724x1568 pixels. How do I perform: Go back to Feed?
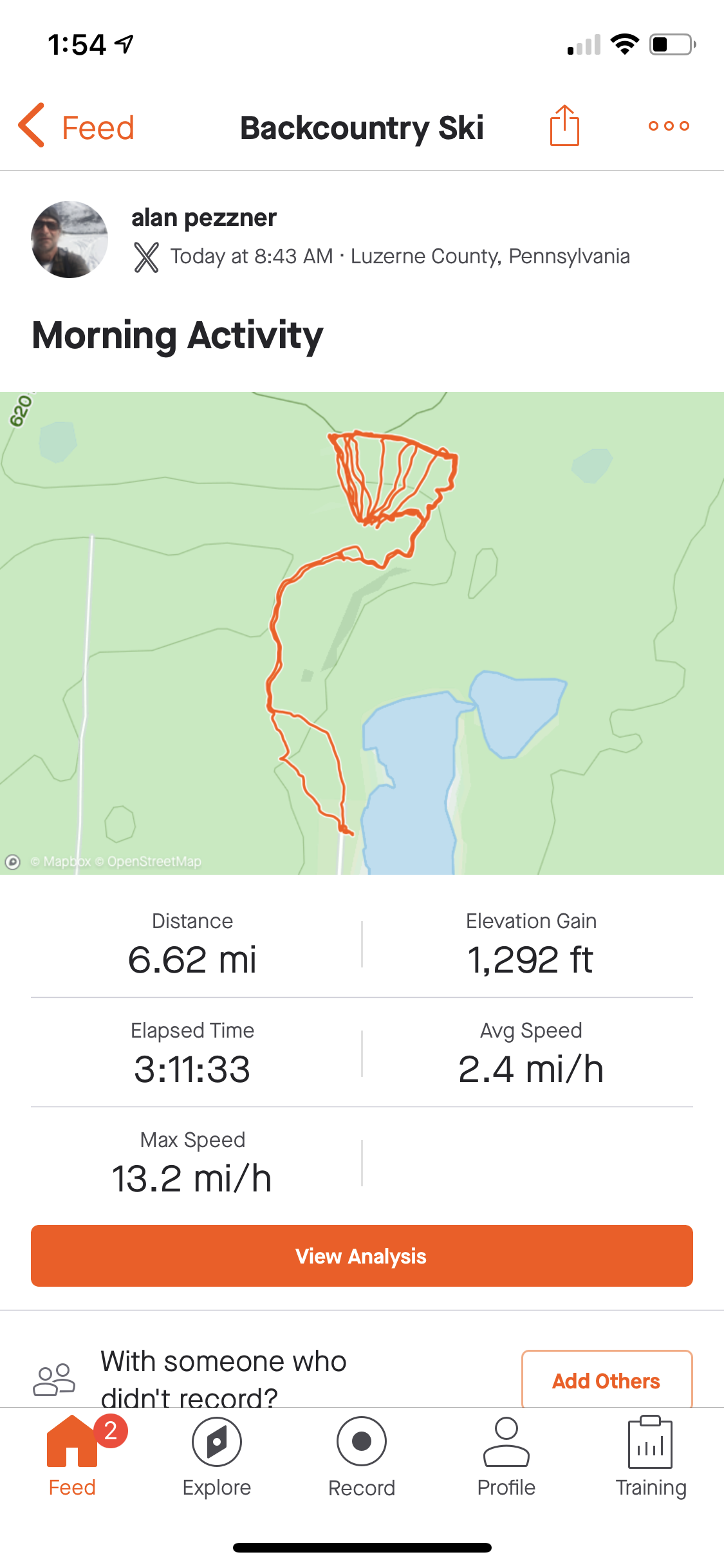pos(76,127)
